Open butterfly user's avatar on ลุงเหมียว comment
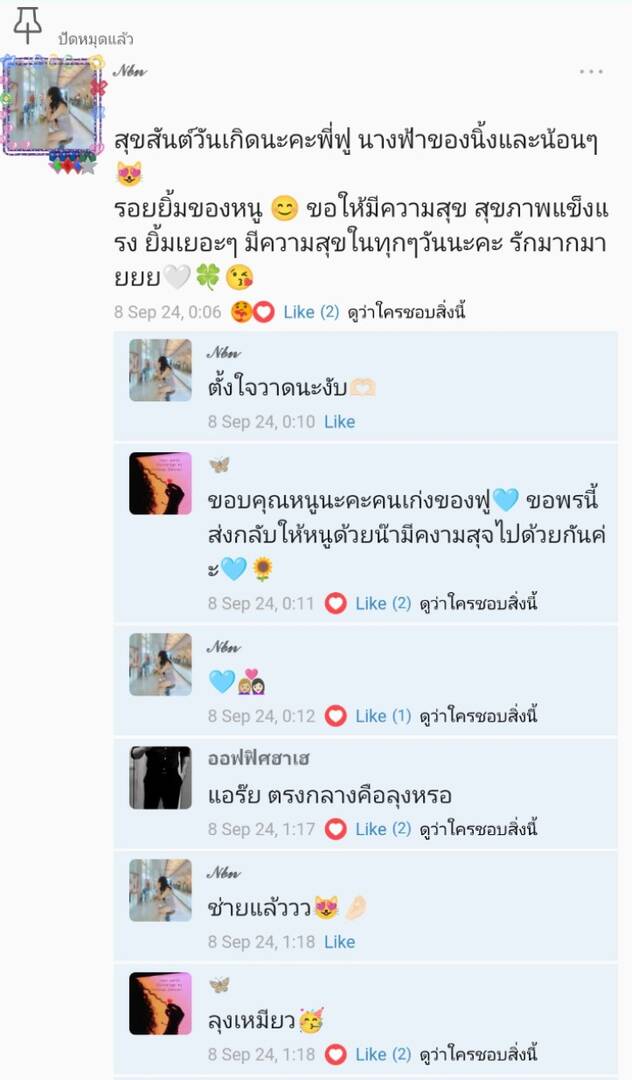This screenshot has height=1080, width=632. [160, 1003]
